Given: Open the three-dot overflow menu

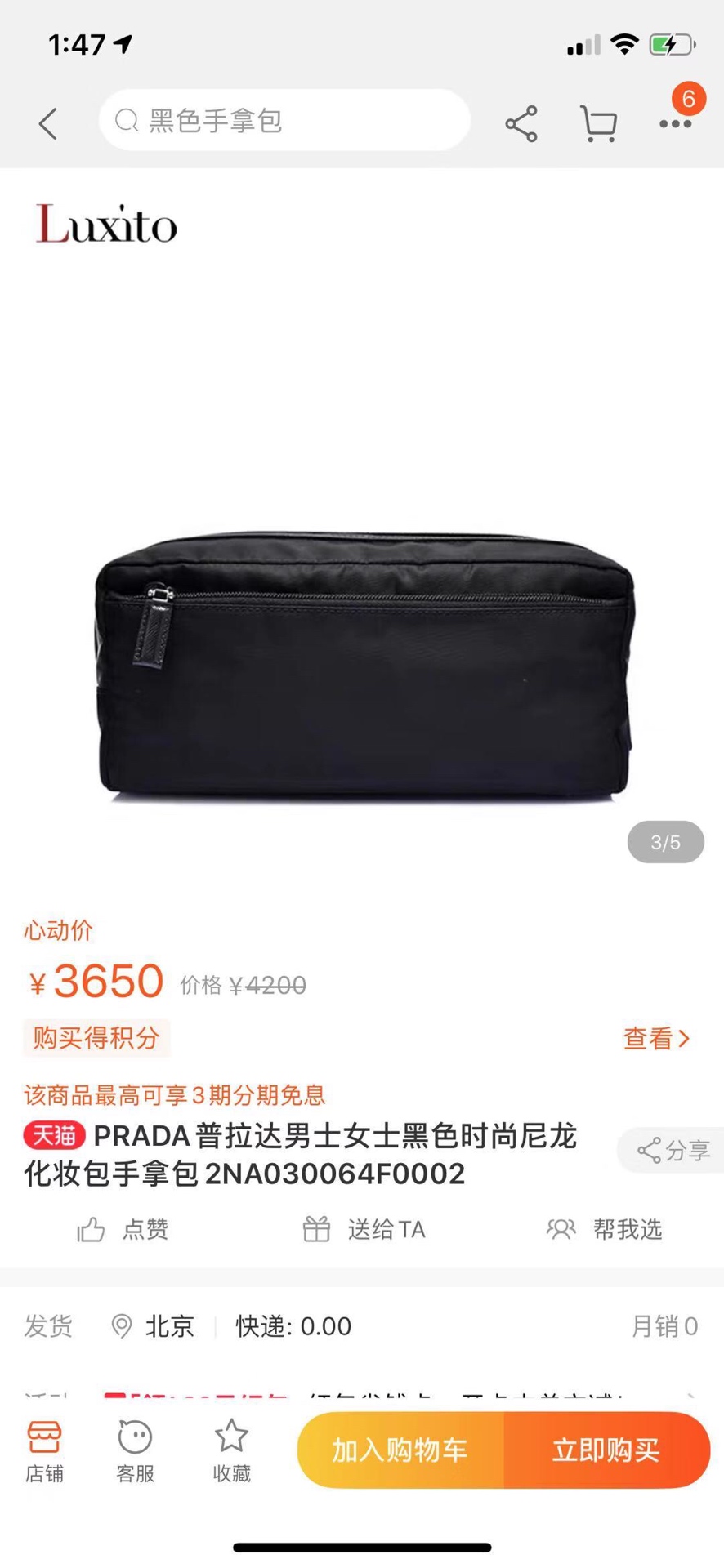Looking at the screenshot, I should (x=676, y=123).
